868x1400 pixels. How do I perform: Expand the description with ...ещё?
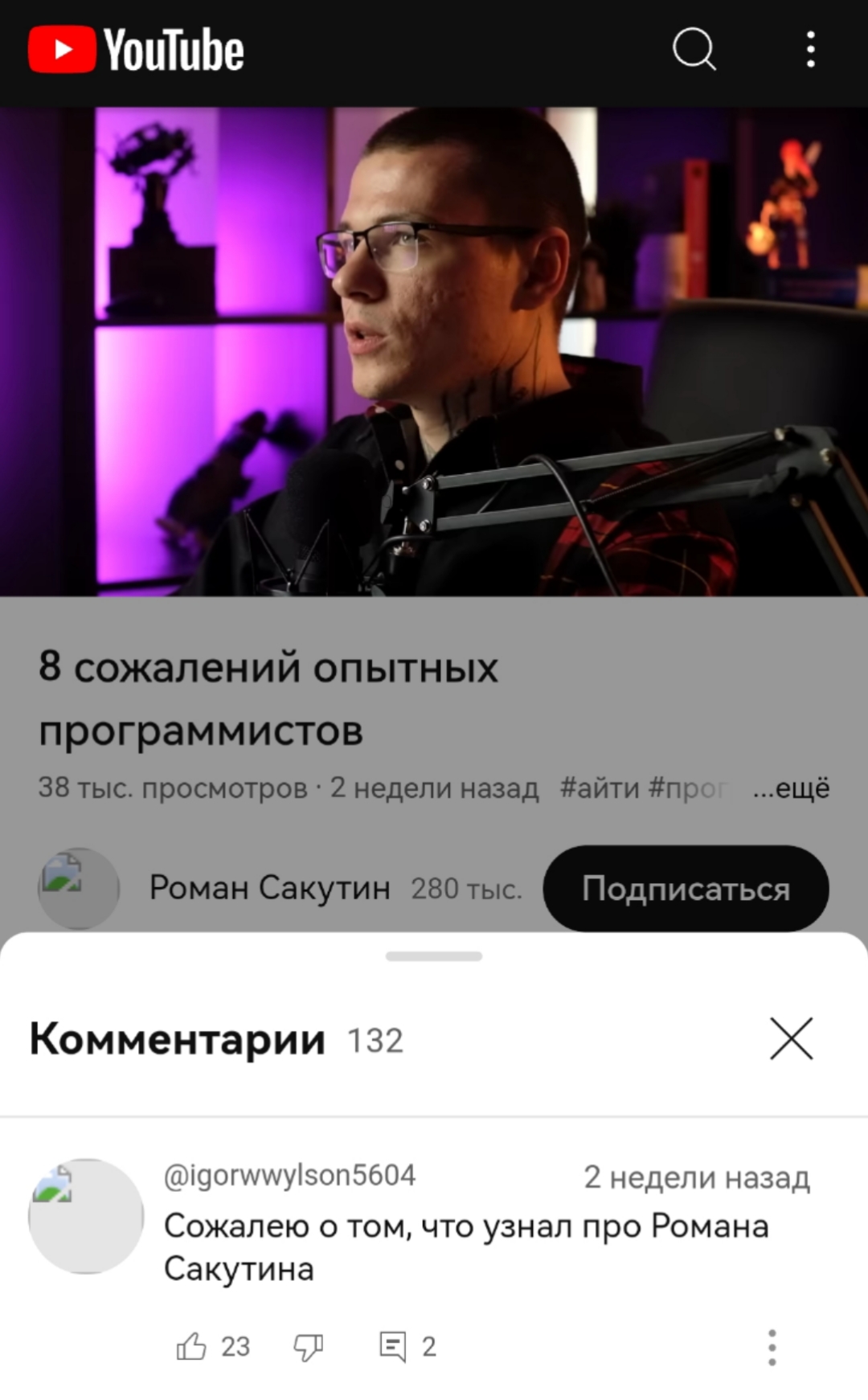(791, 788)
